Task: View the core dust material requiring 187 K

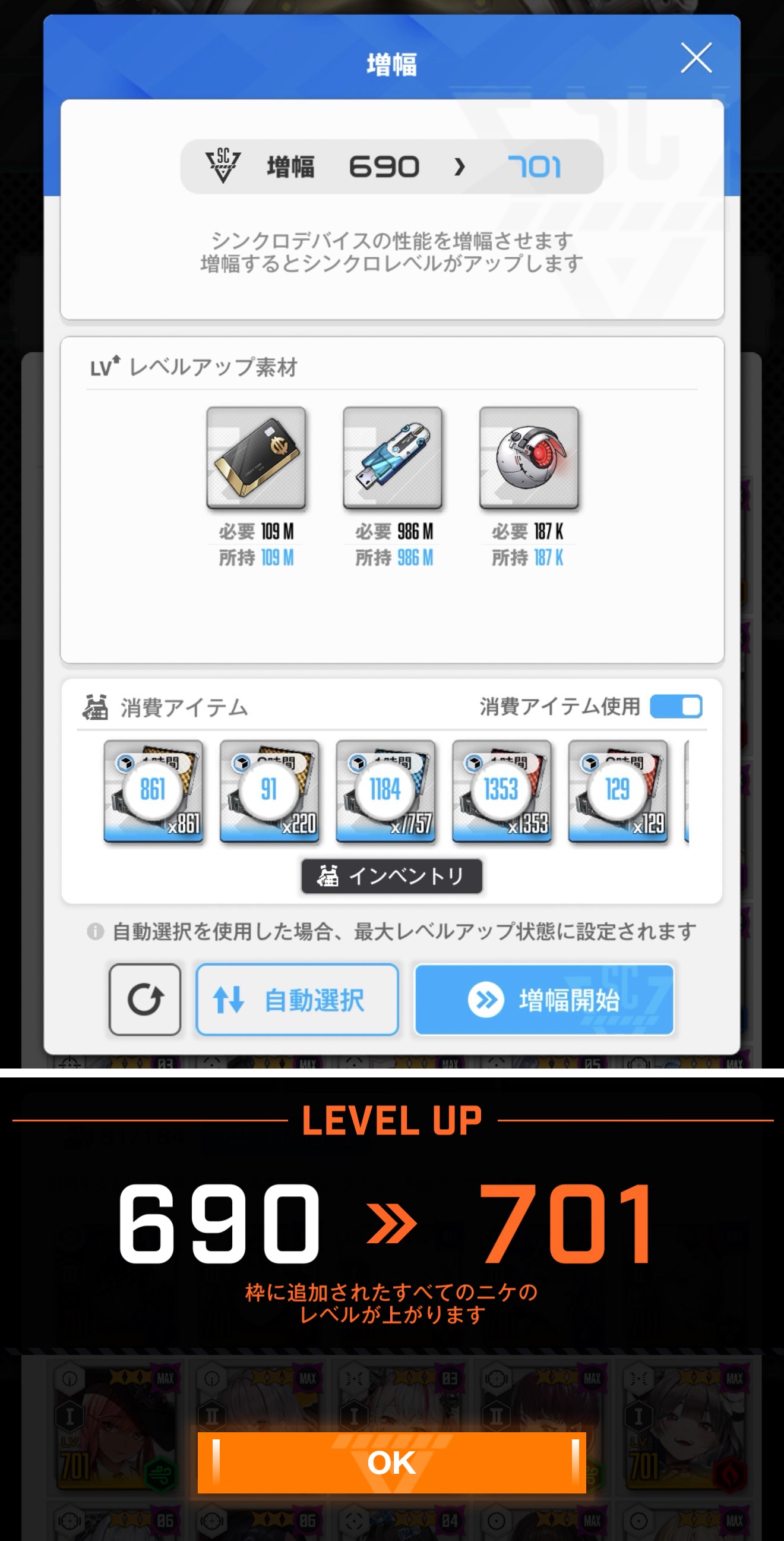Action: click(x=529, y=458)
